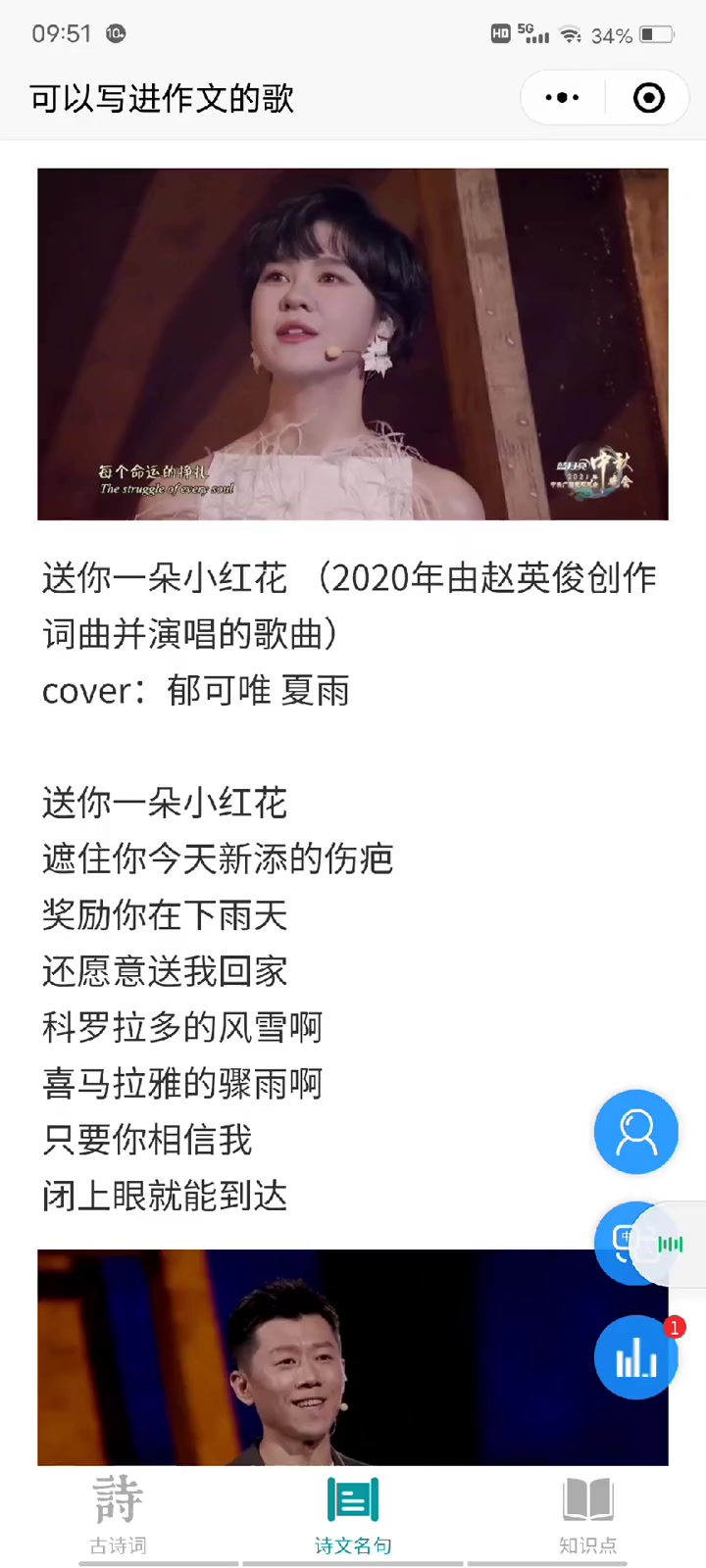The width and height of the screenshot is (706, 1568).
Task: Tap the teal scroll icon on 诗文名句 tab
Action: tap(353, 1499)
